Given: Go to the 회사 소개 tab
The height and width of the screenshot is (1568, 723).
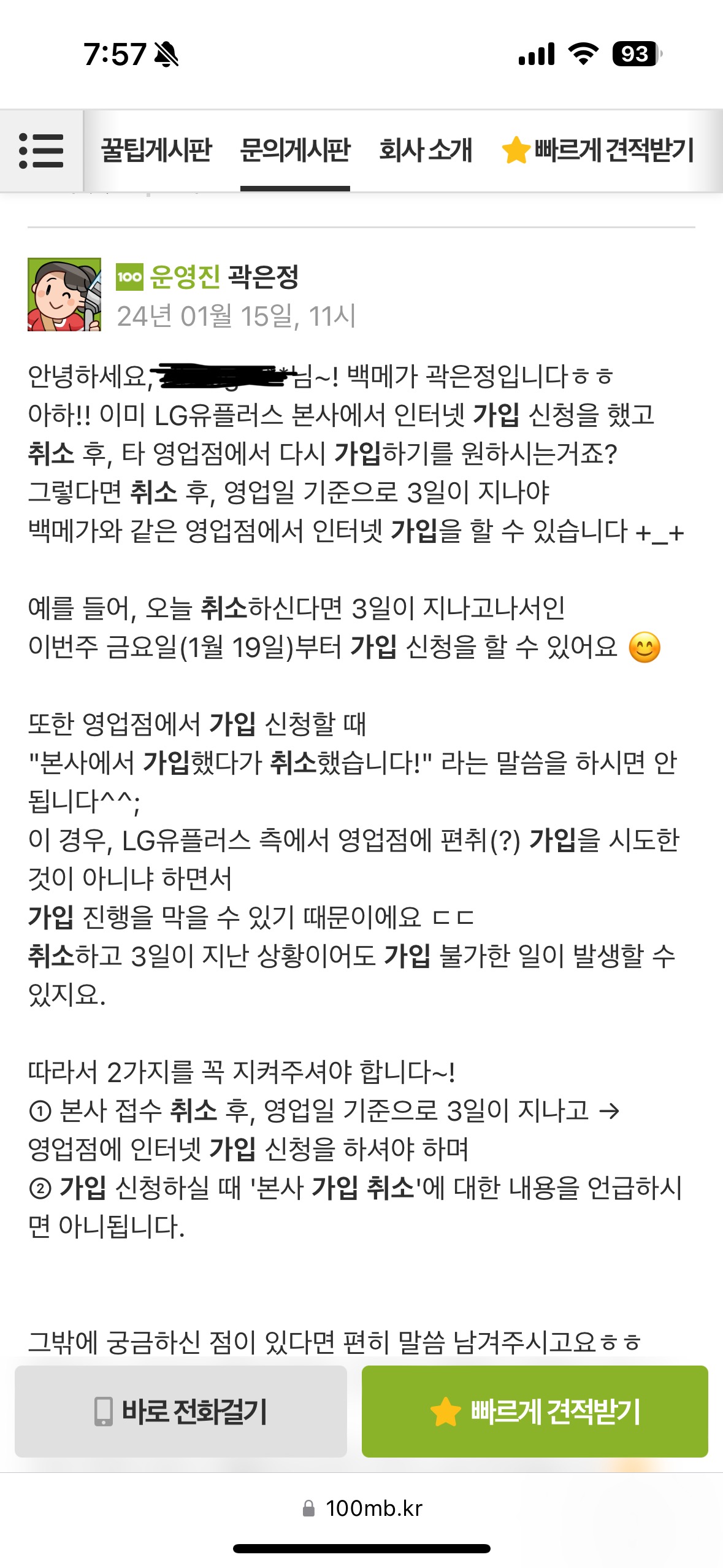Looking at the screenshot, I should point(426,150).
